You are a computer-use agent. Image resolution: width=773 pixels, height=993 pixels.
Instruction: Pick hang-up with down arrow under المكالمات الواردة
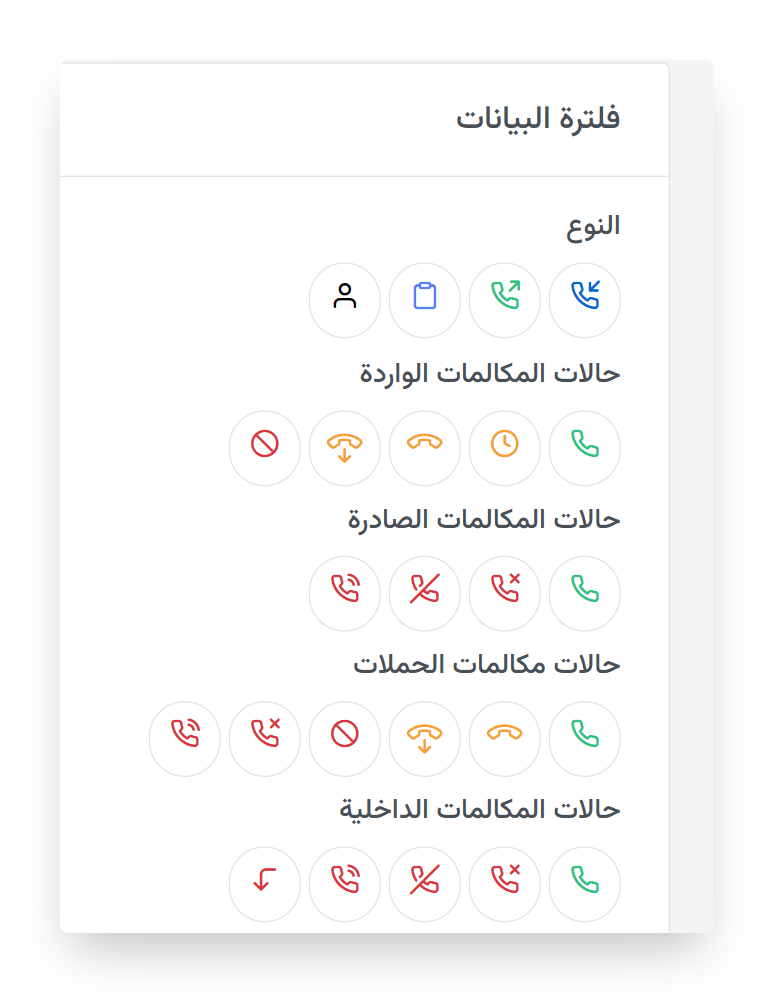[345, 446]
